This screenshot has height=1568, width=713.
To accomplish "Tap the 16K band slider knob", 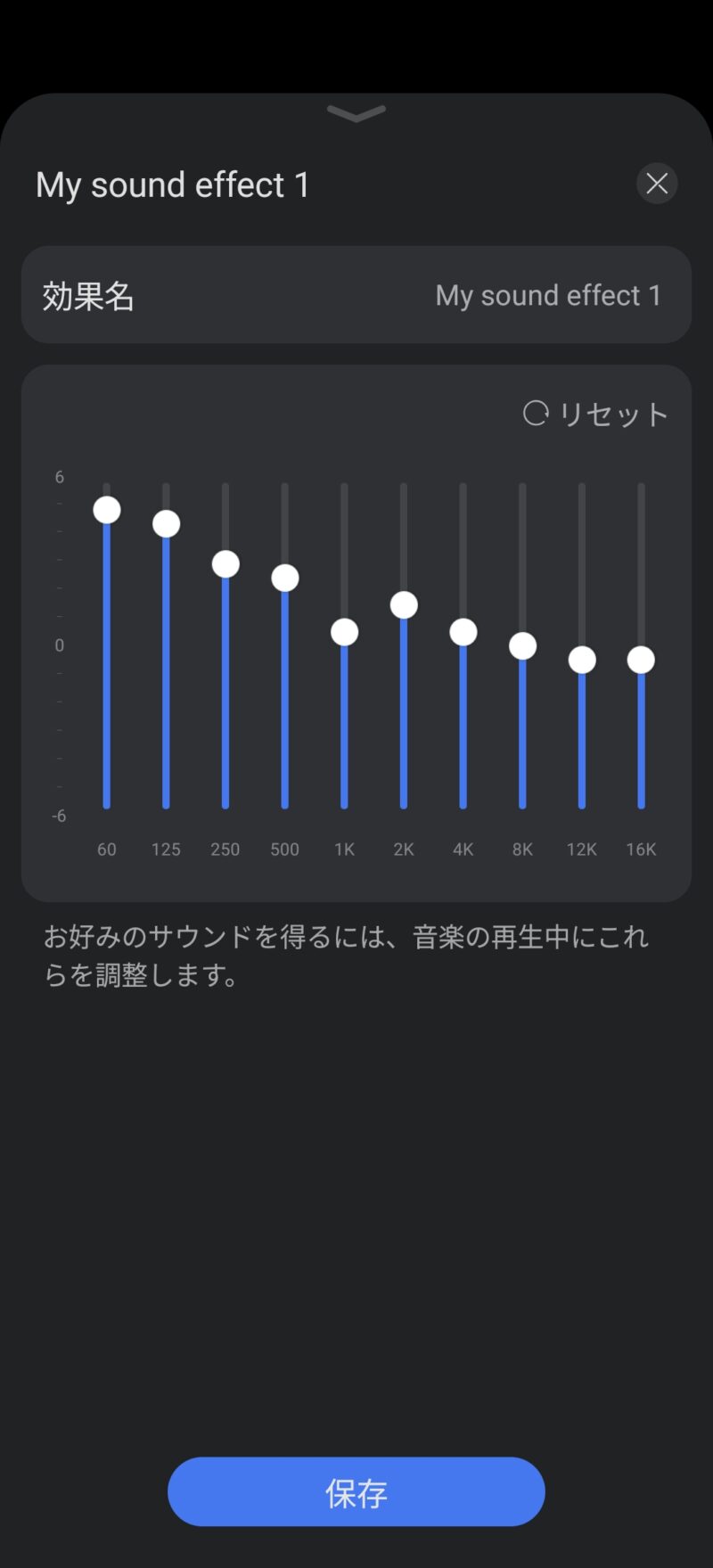I will pos(641,660).
